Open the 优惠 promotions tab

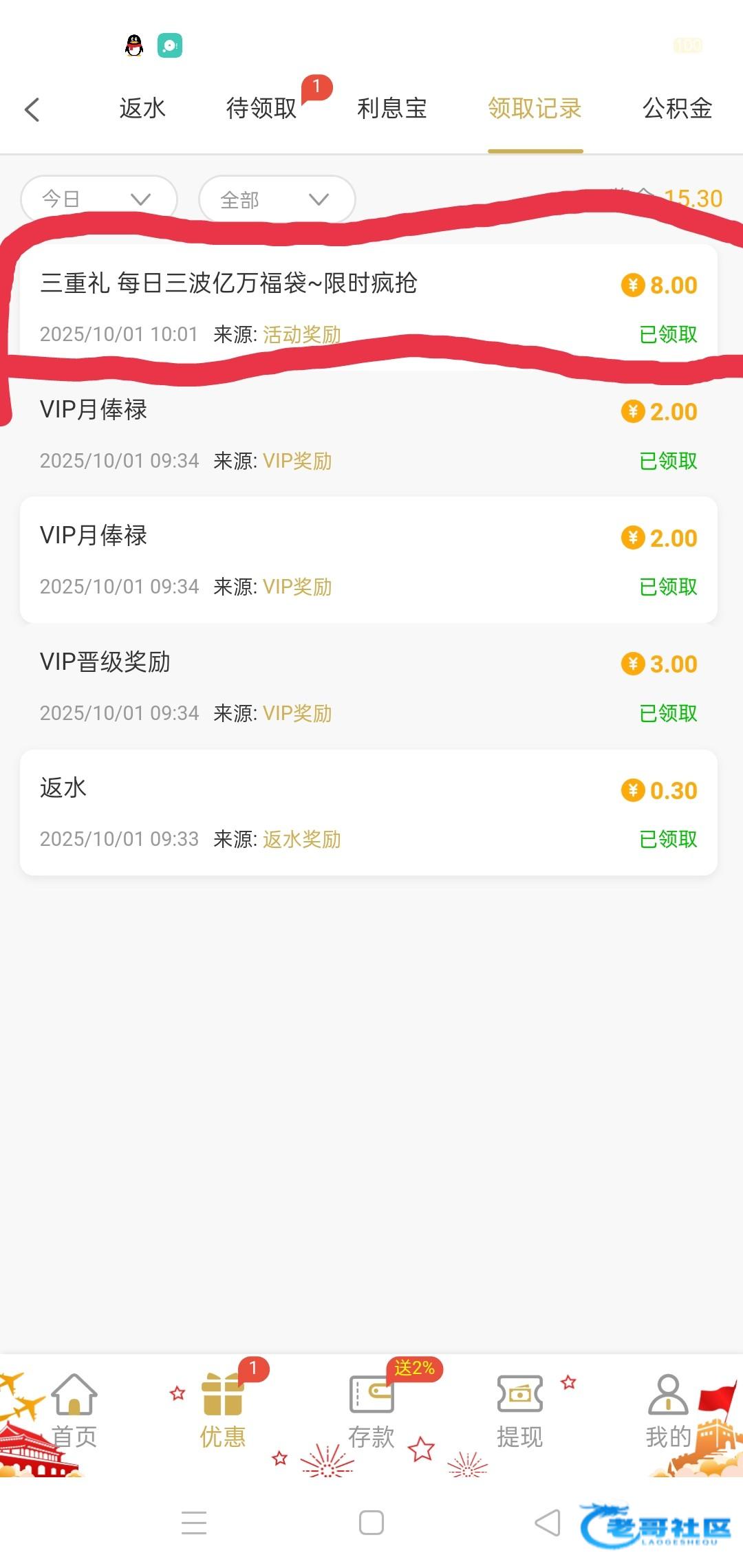pyautogui.click(x=222, y=1411)
